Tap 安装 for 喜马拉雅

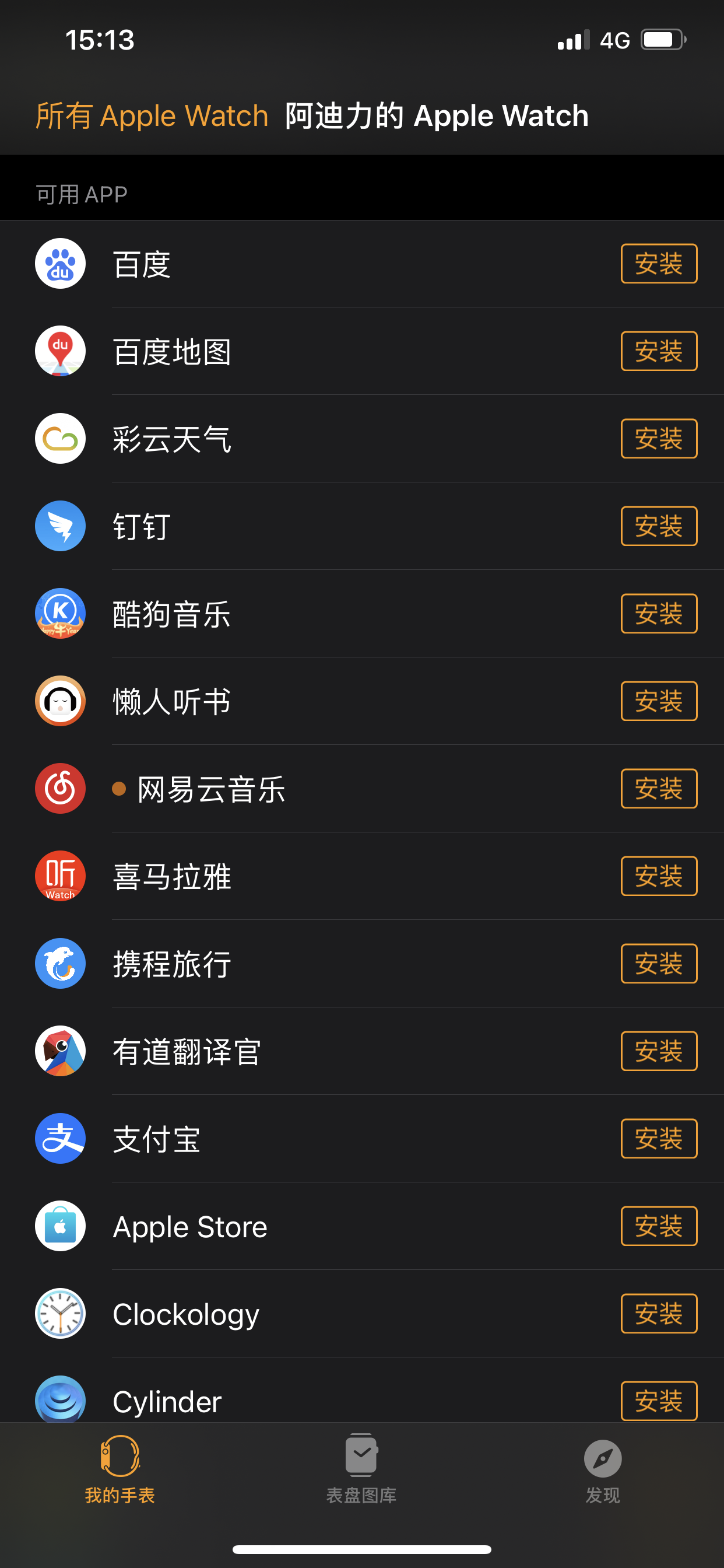click(658, 876)
